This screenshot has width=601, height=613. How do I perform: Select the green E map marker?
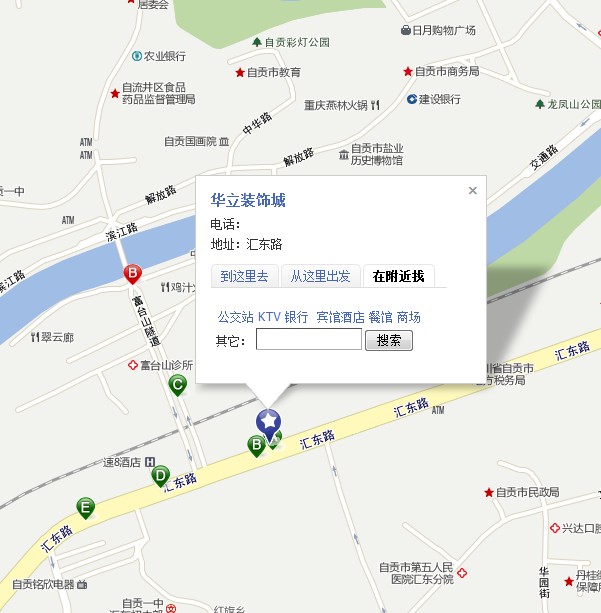pos(85,508)
